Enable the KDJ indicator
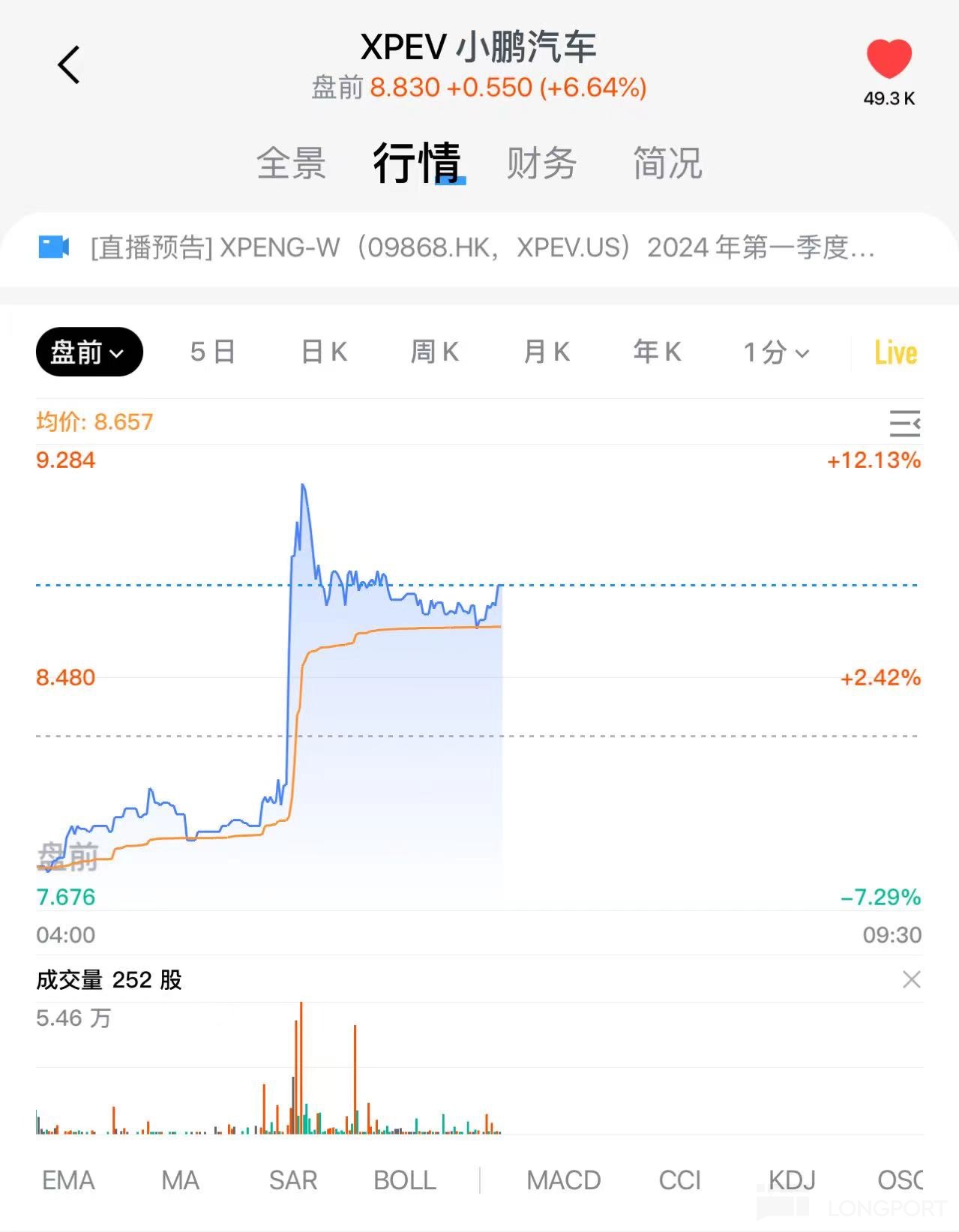Viewport: 959px width, 1232px height. click(x=792, y=1180)
